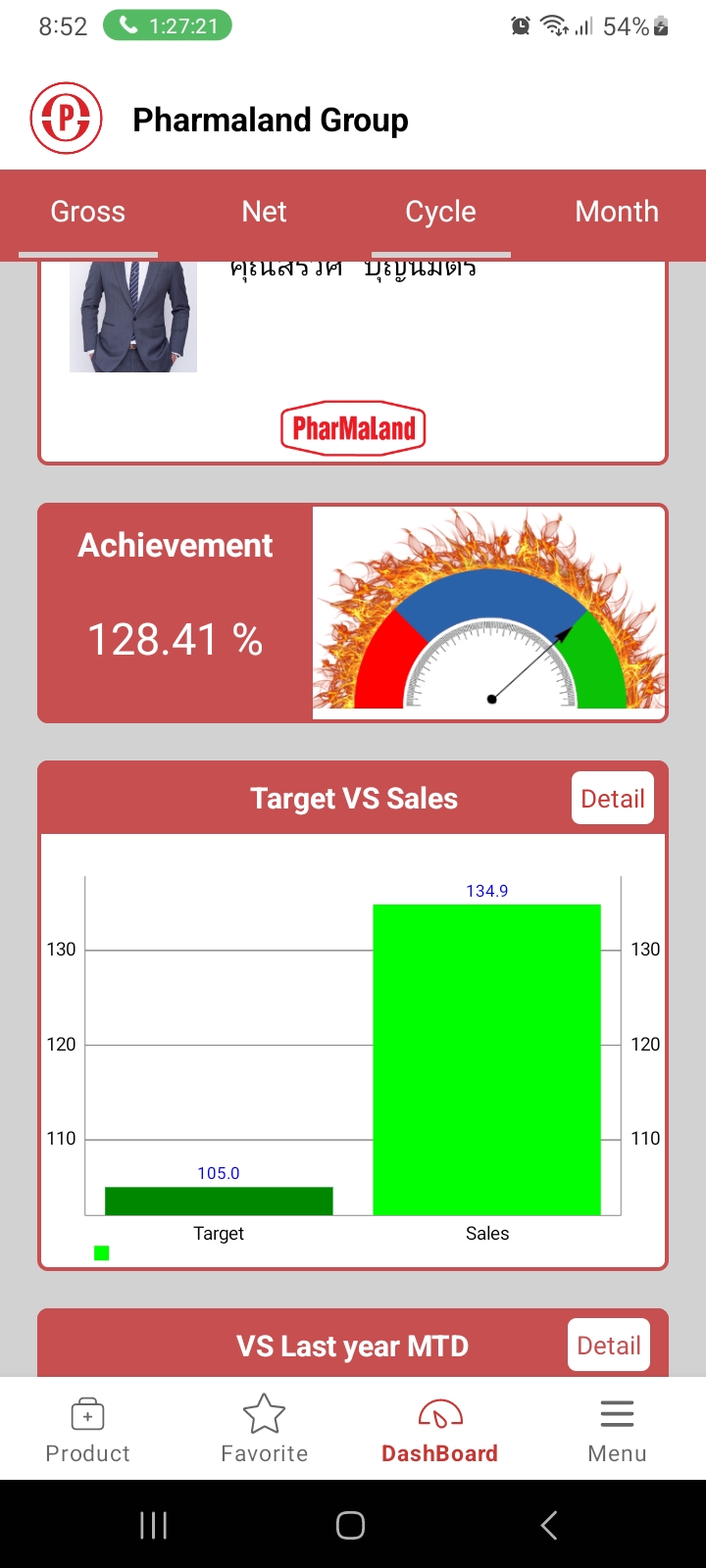Select the Net tab
The height and width of the screenshot is (1568, 706).
264,212
